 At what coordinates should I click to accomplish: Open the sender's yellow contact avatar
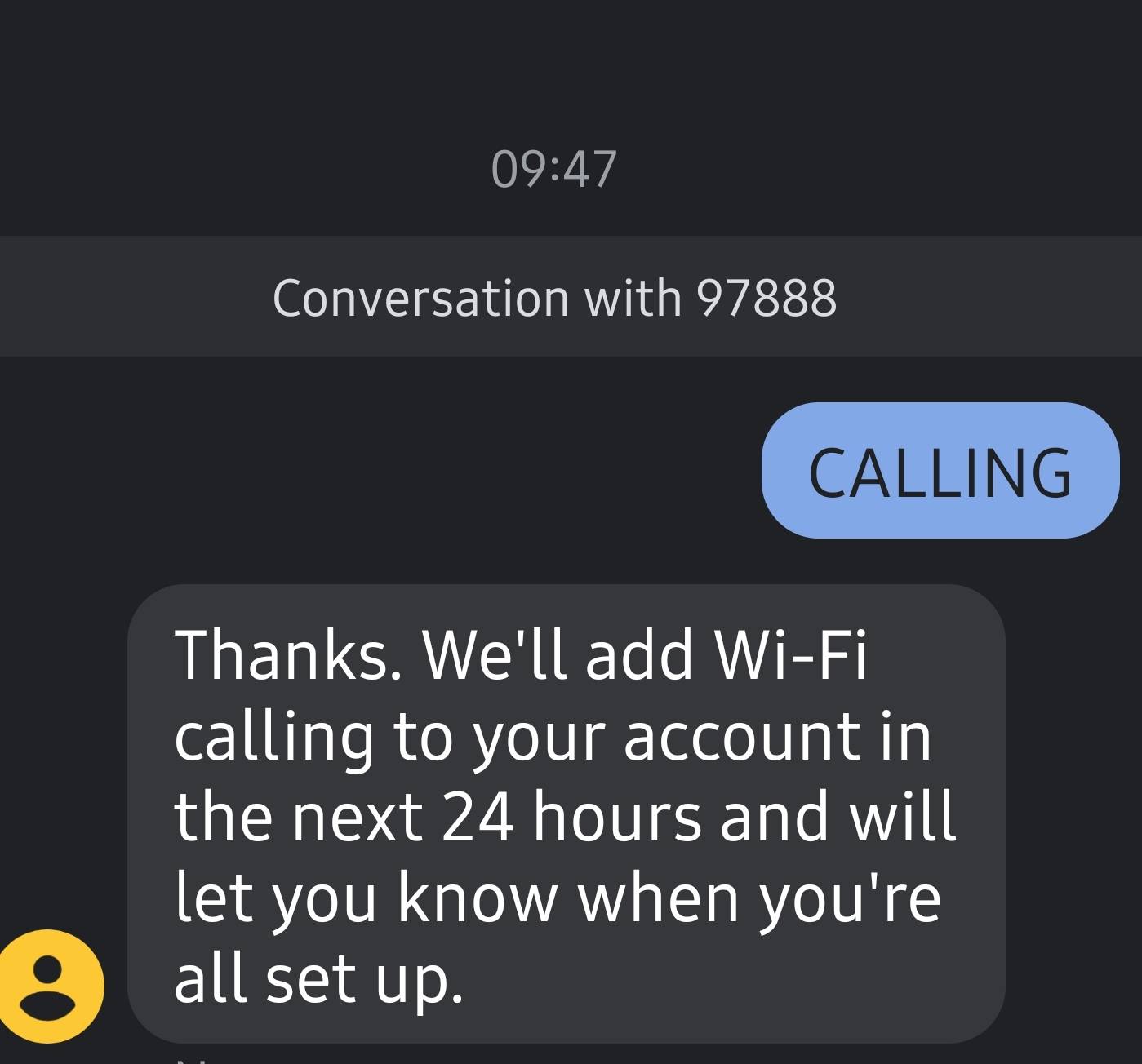pyautogui.click(x=51, y=986)
